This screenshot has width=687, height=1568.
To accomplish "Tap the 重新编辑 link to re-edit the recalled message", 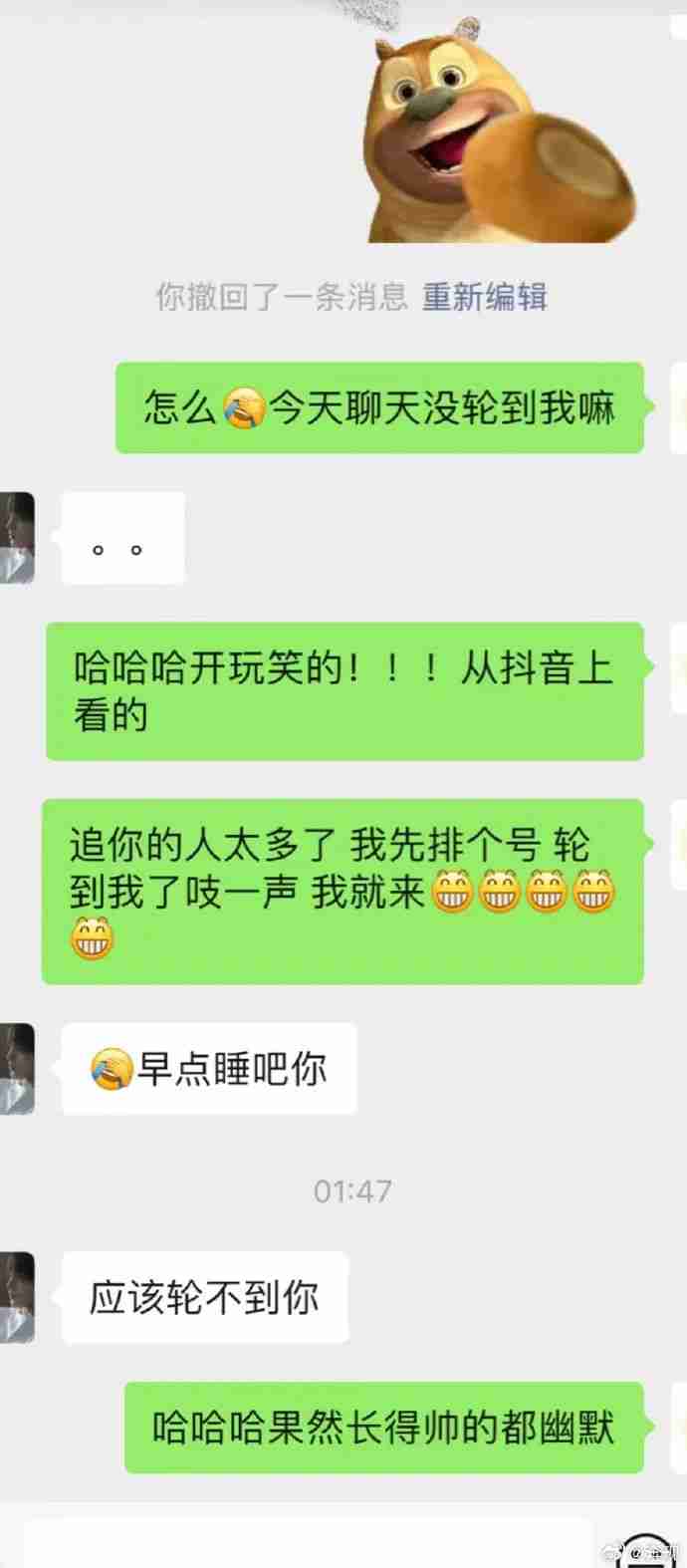I will point(484,297).
